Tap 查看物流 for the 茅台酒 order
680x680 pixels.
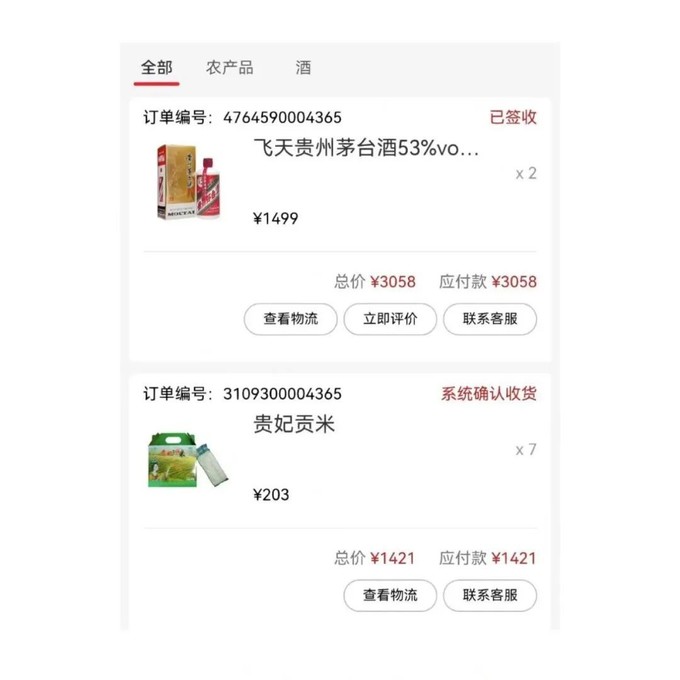click(x=290, y=319)
